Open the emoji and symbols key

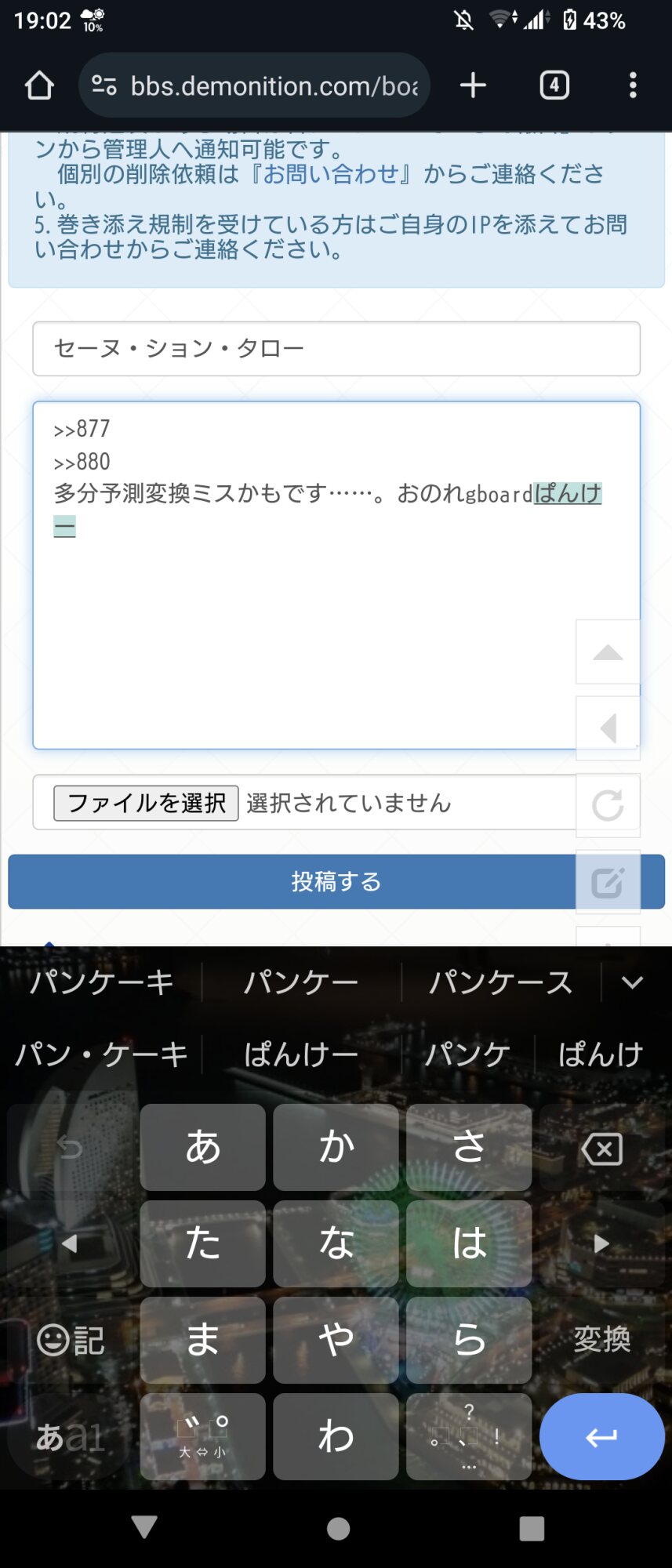coord(71,1340)
